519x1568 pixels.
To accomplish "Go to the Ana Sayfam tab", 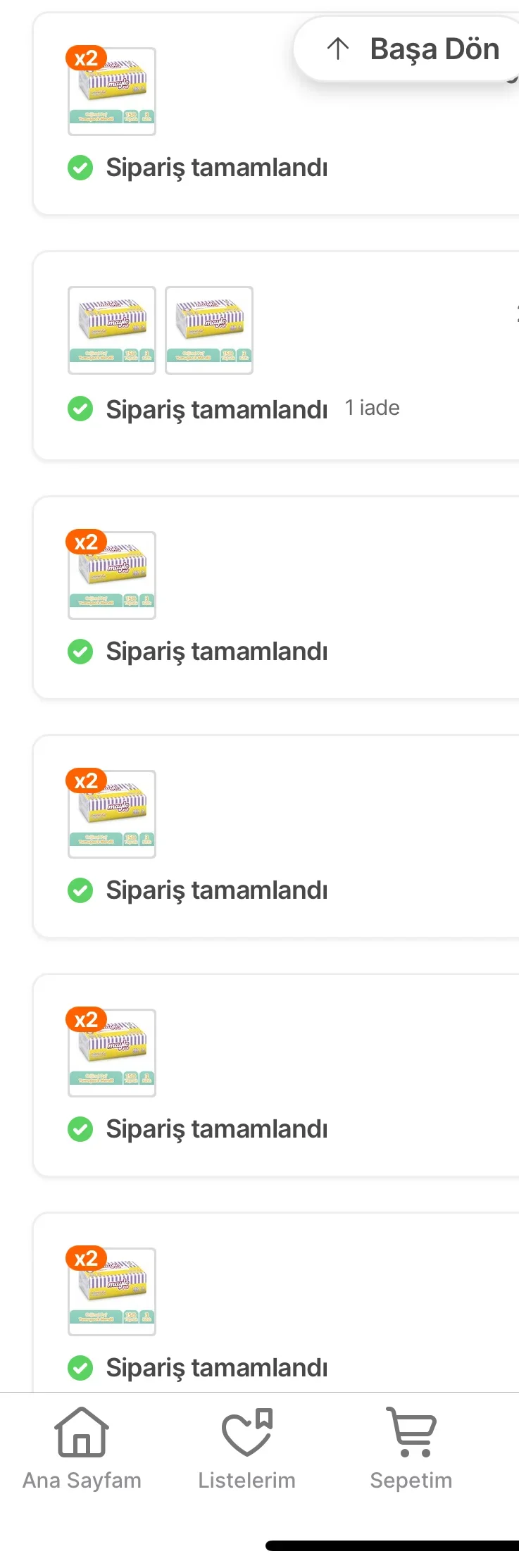I will click(82, 1448).
